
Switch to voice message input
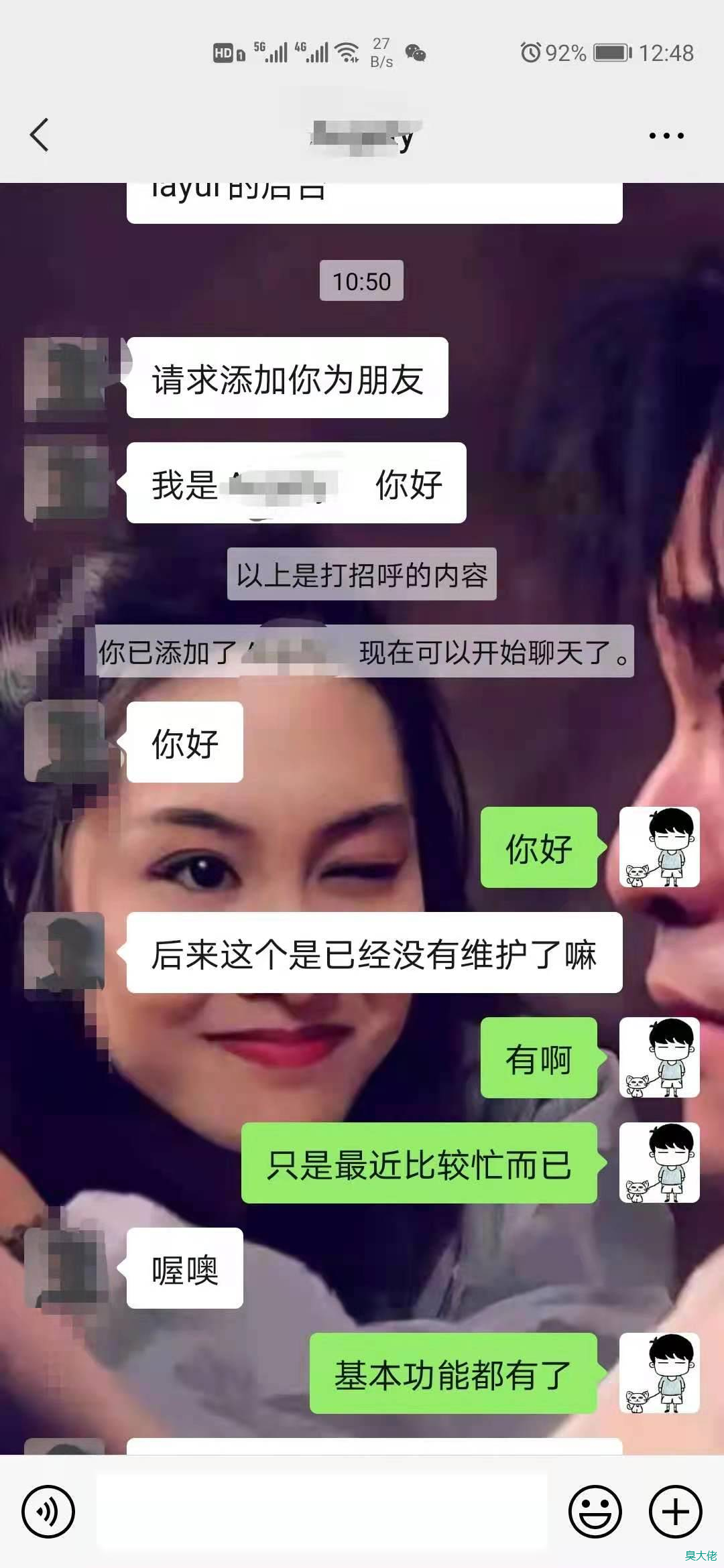click(x=48, y=1511)
